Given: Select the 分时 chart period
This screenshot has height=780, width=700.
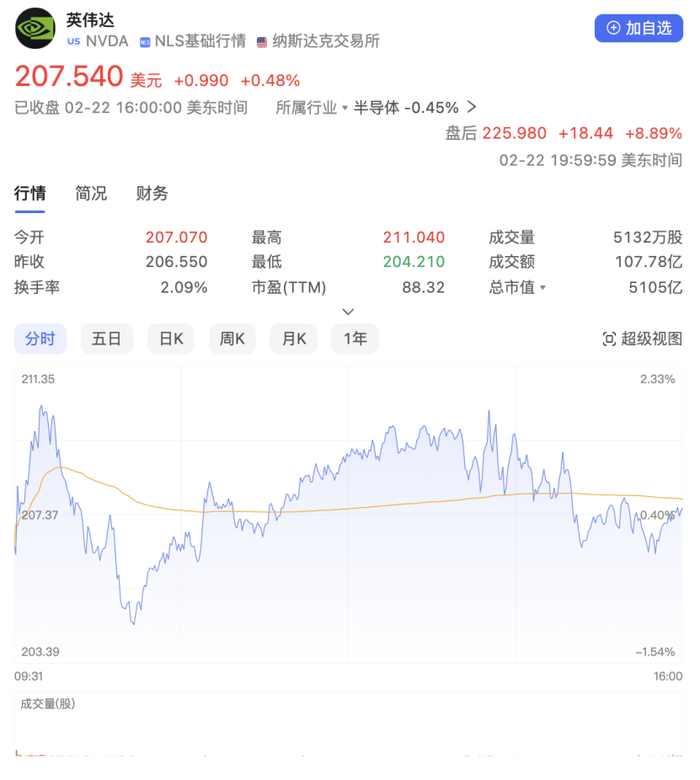Looking at the screenshot, I should tap(40, 339).
